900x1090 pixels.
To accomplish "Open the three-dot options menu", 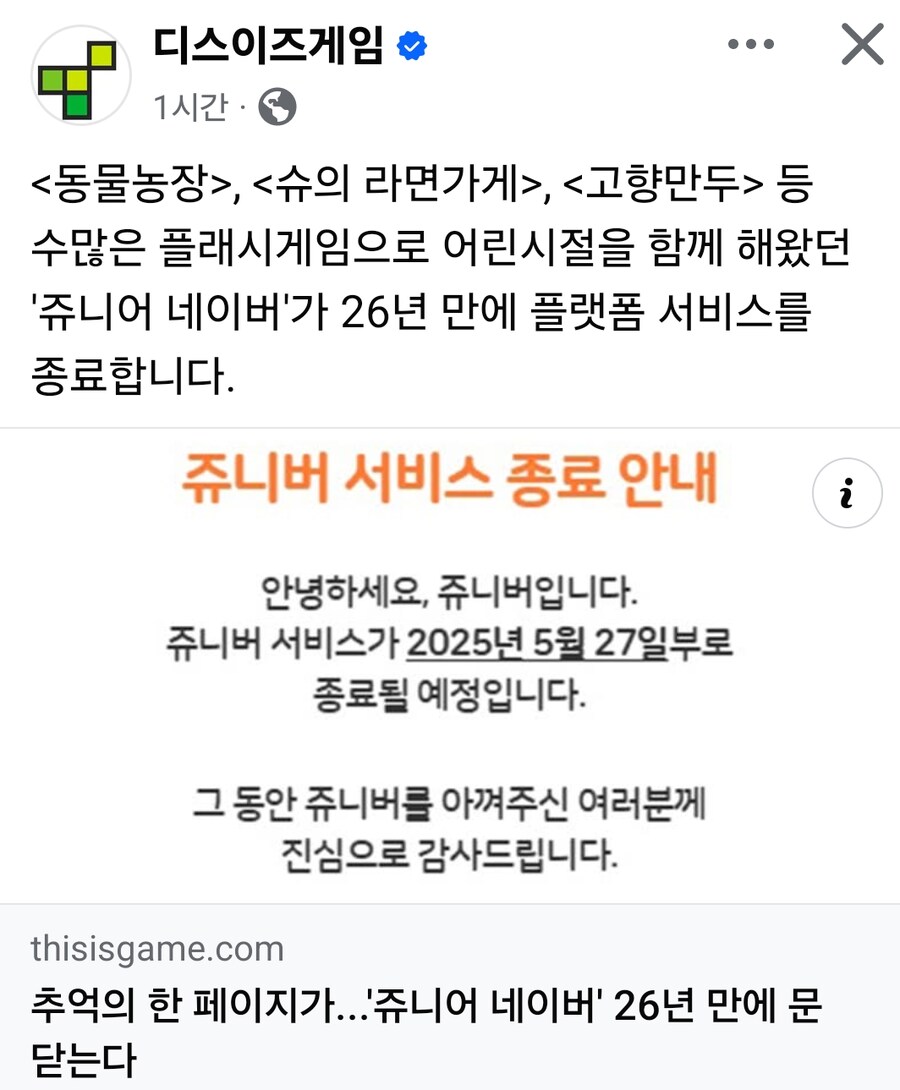I will click(x=750, y=44).
